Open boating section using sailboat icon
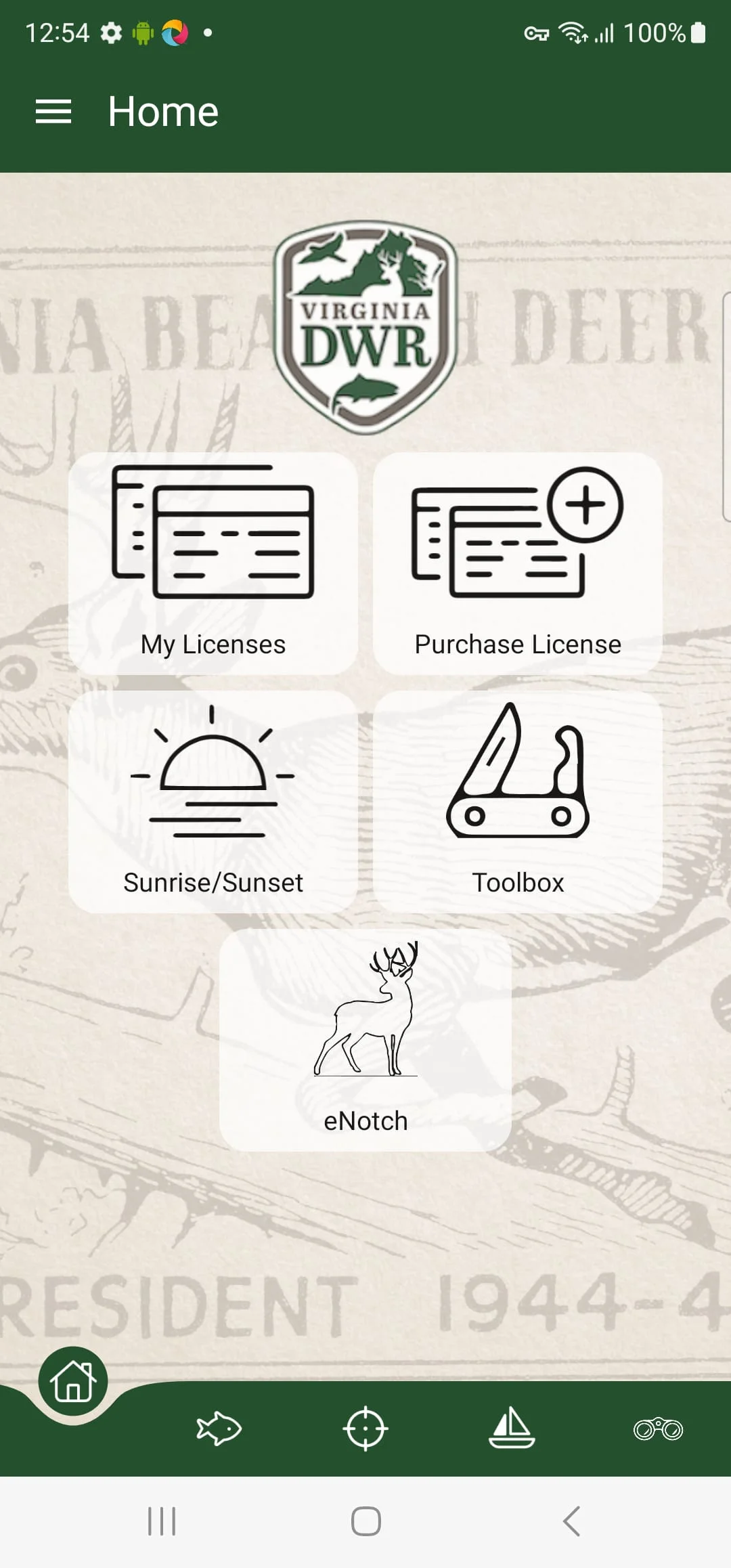This screenshot has width=731, height=1568. click(x=512, y=1429)
